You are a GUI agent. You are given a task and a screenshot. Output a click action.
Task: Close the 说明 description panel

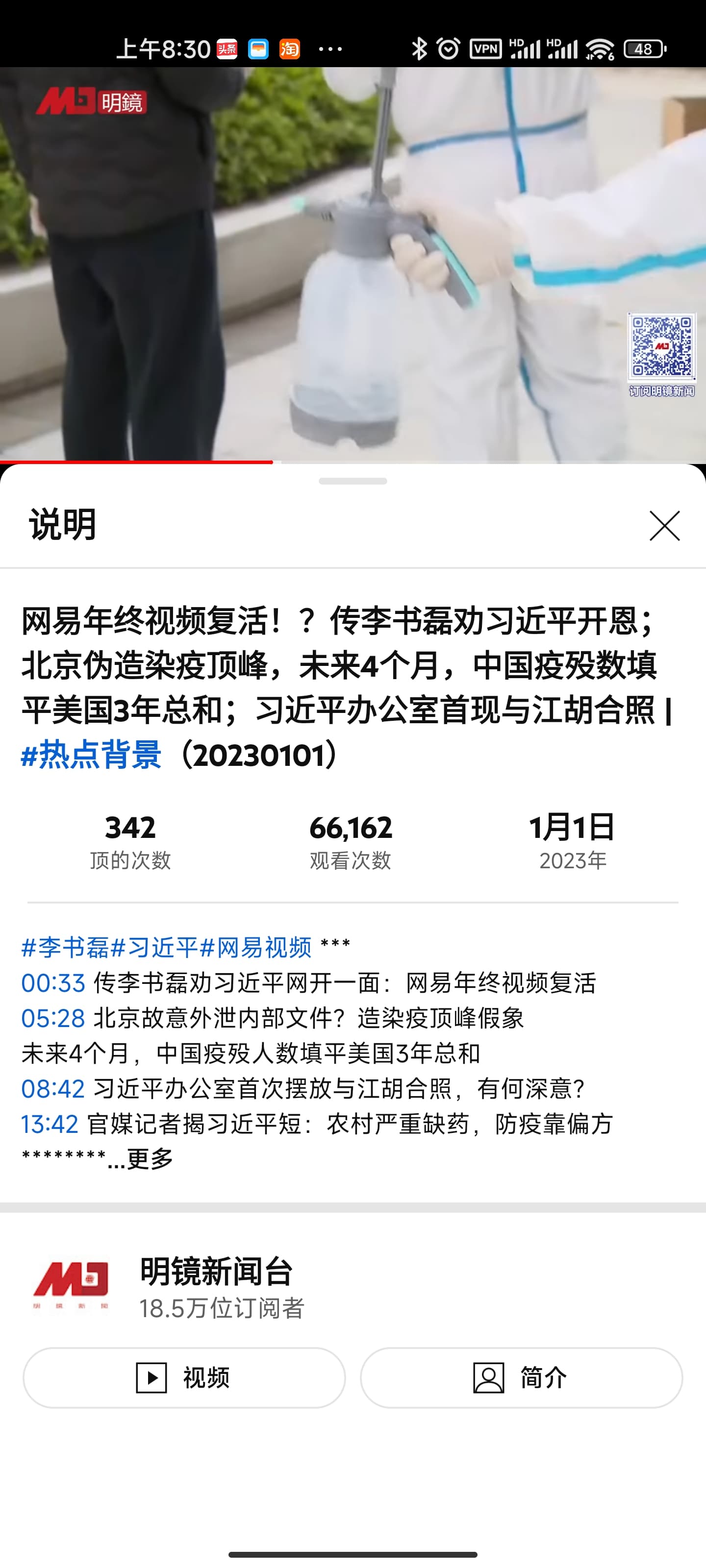(664, 526)
